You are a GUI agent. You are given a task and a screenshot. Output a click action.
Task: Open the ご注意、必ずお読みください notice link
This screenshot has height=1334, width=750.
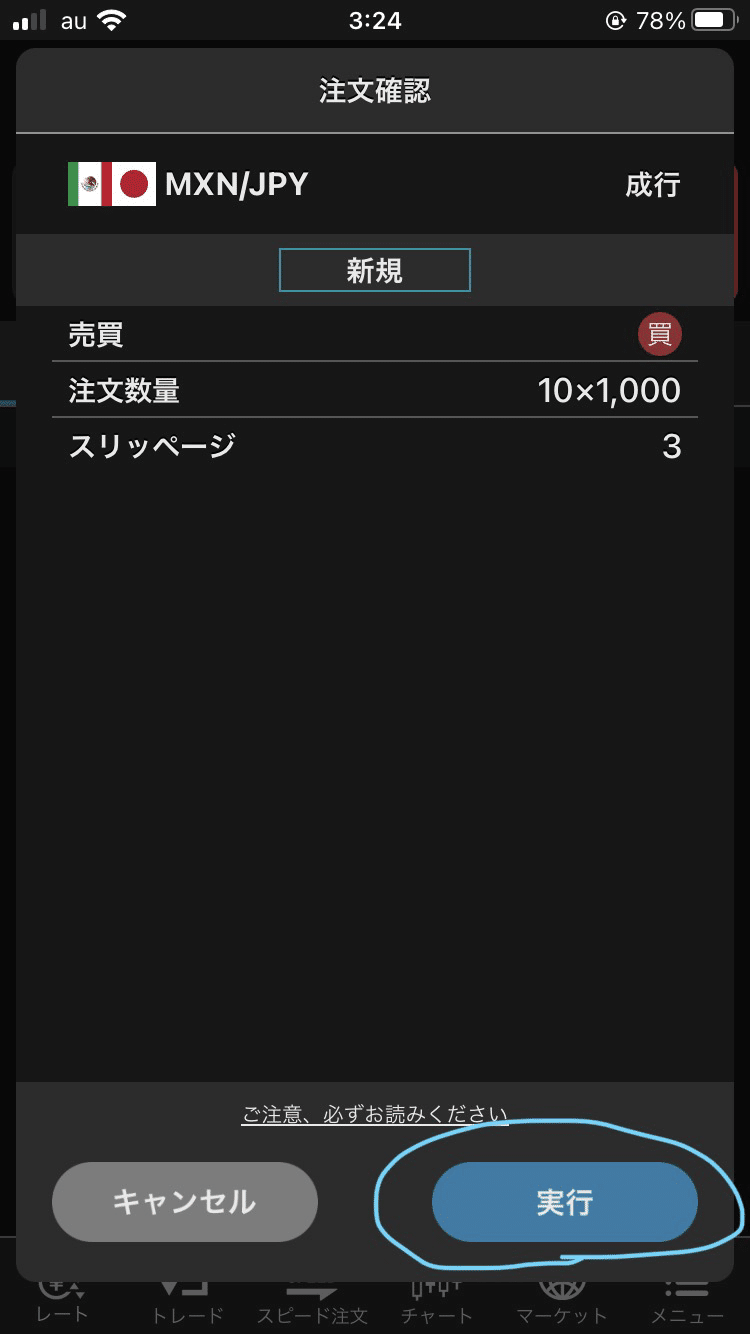tap(375, 1114)
